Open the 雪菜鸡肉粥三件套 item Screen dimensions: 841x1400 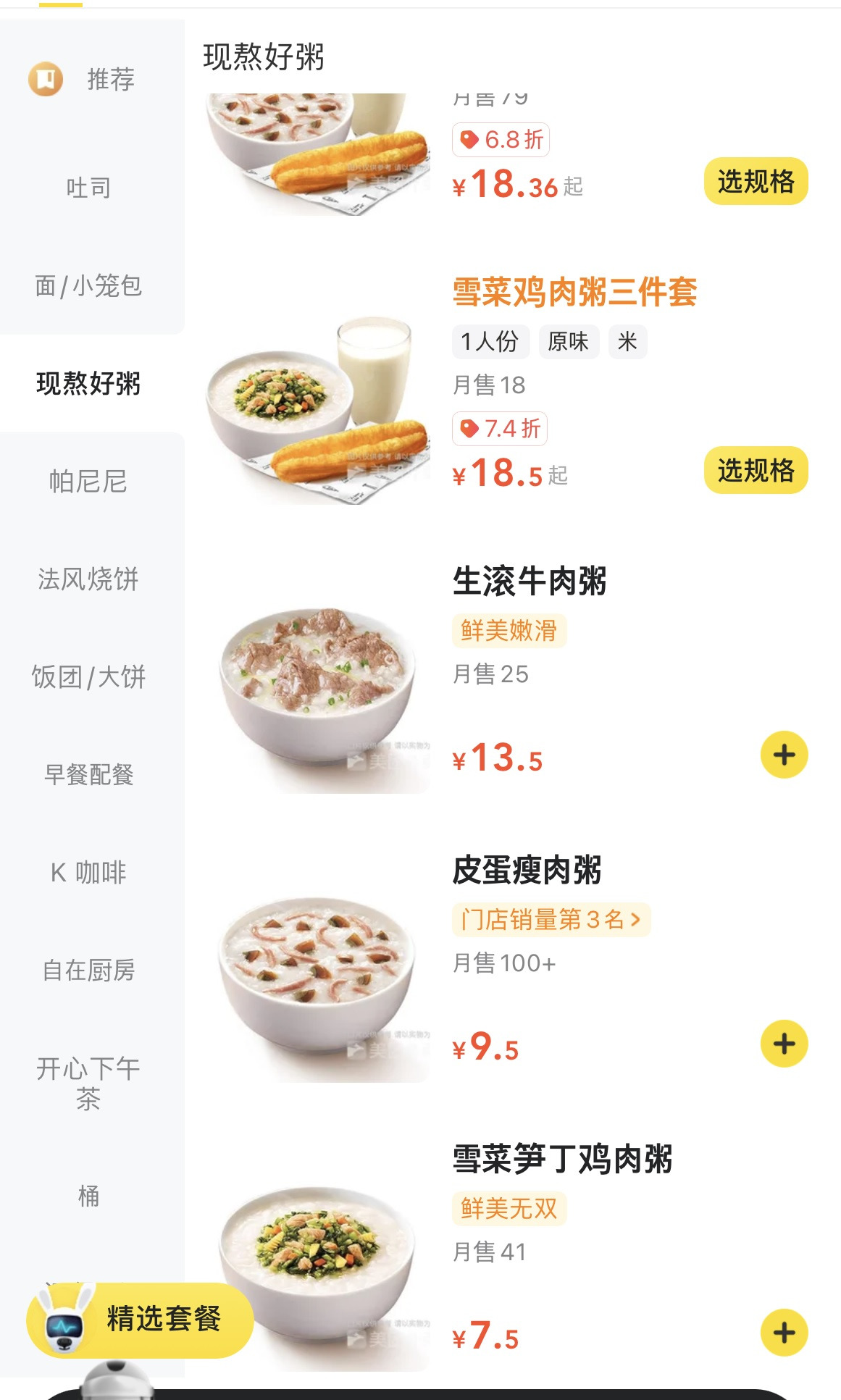click(574, 292)
